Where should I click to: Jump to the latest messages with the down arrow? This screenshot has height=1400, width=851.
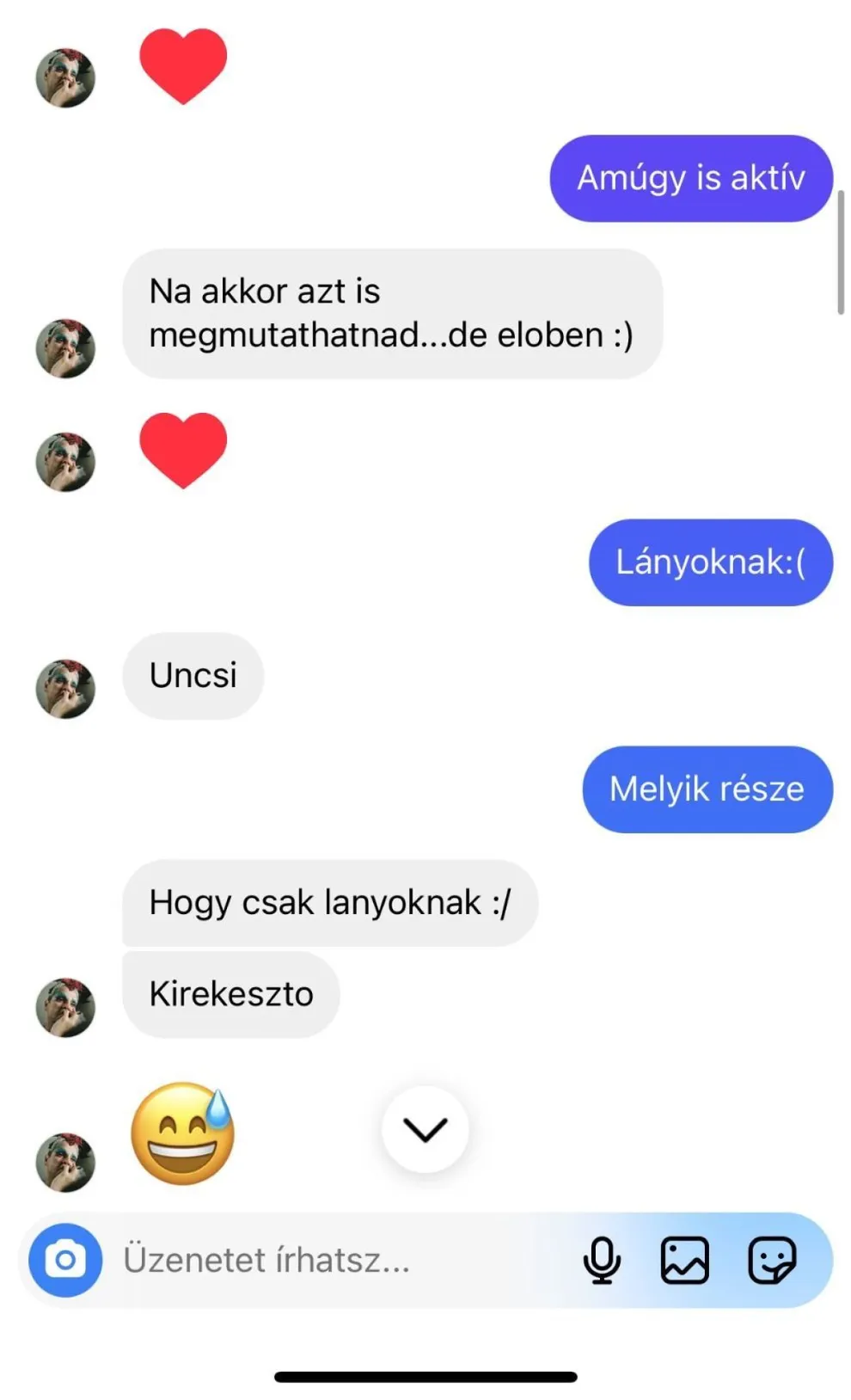tap(425, 1129)
